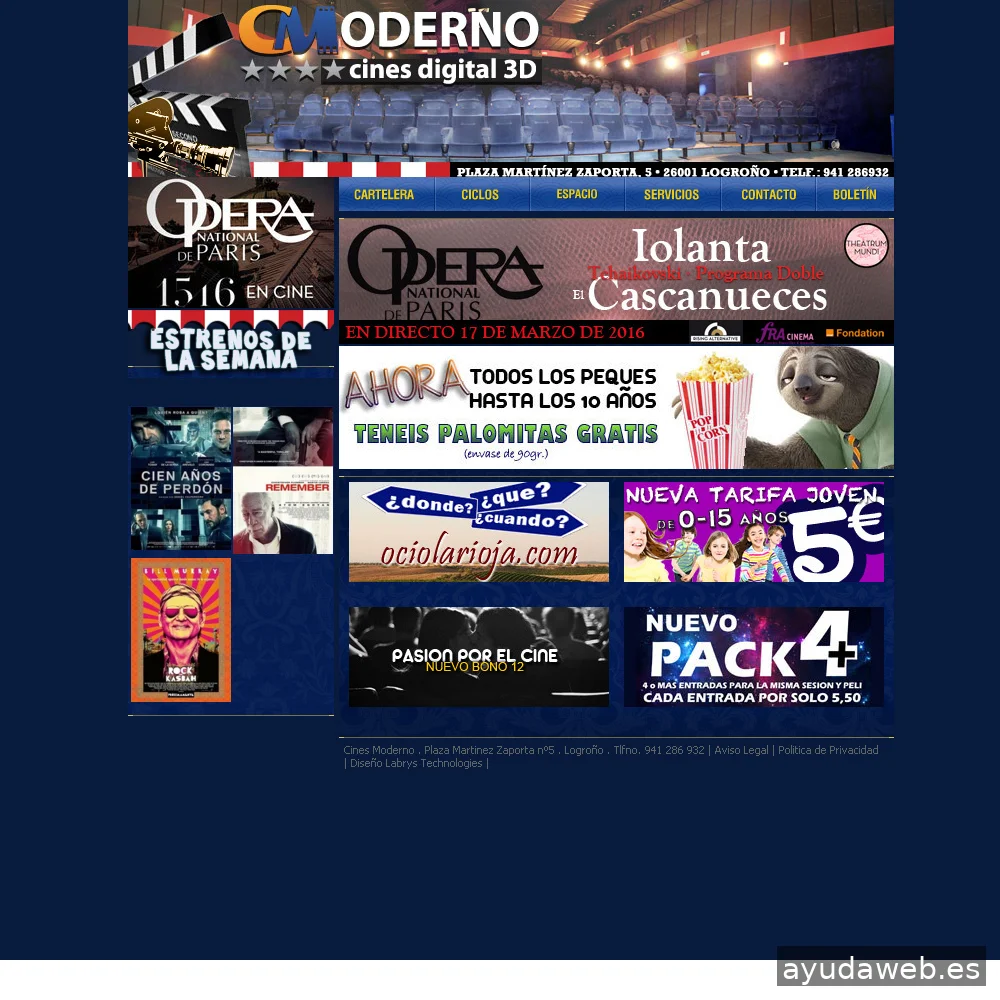The image size is (1000, 1000).
Task: Open the Remember movie poster
Action: pyautogui.click(x=283, y=511)
